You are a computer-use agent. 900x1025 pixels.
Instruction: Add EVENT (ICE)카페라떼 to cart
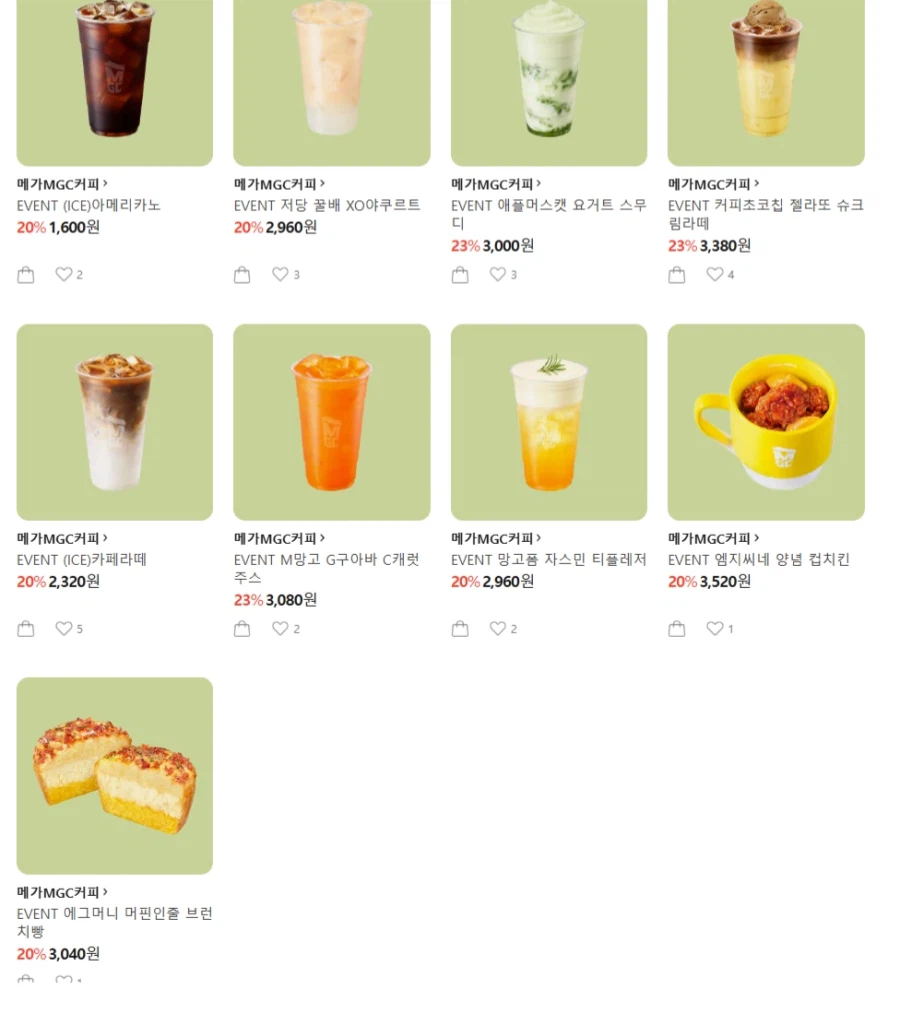pyautogui.click(x=26, y=628)
